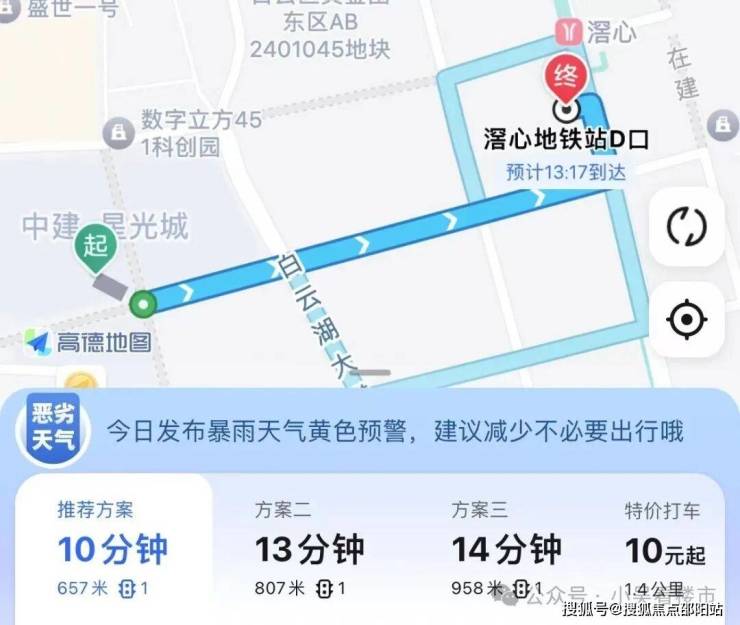Tap the refresh route icon
The height and width of the screenshot is (625, 740).
point(686,228)
